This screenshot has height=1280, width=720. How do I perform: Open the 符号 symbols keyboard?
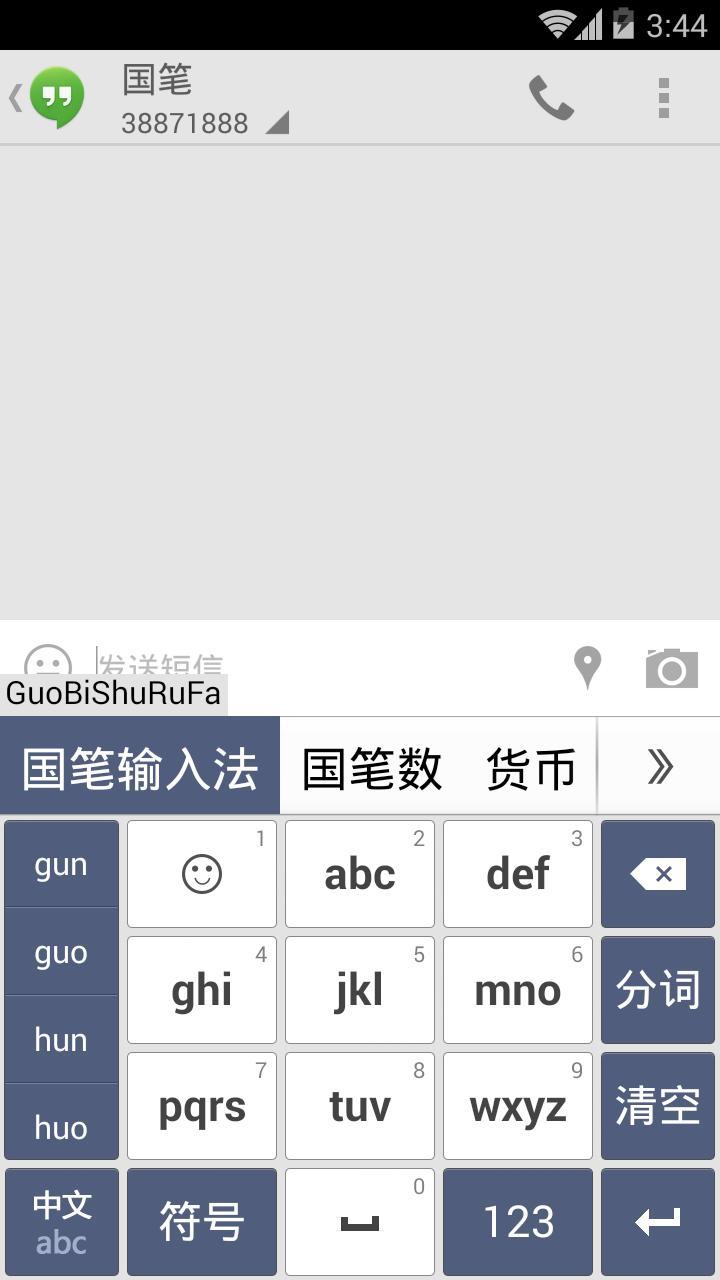click(202, 1222)
